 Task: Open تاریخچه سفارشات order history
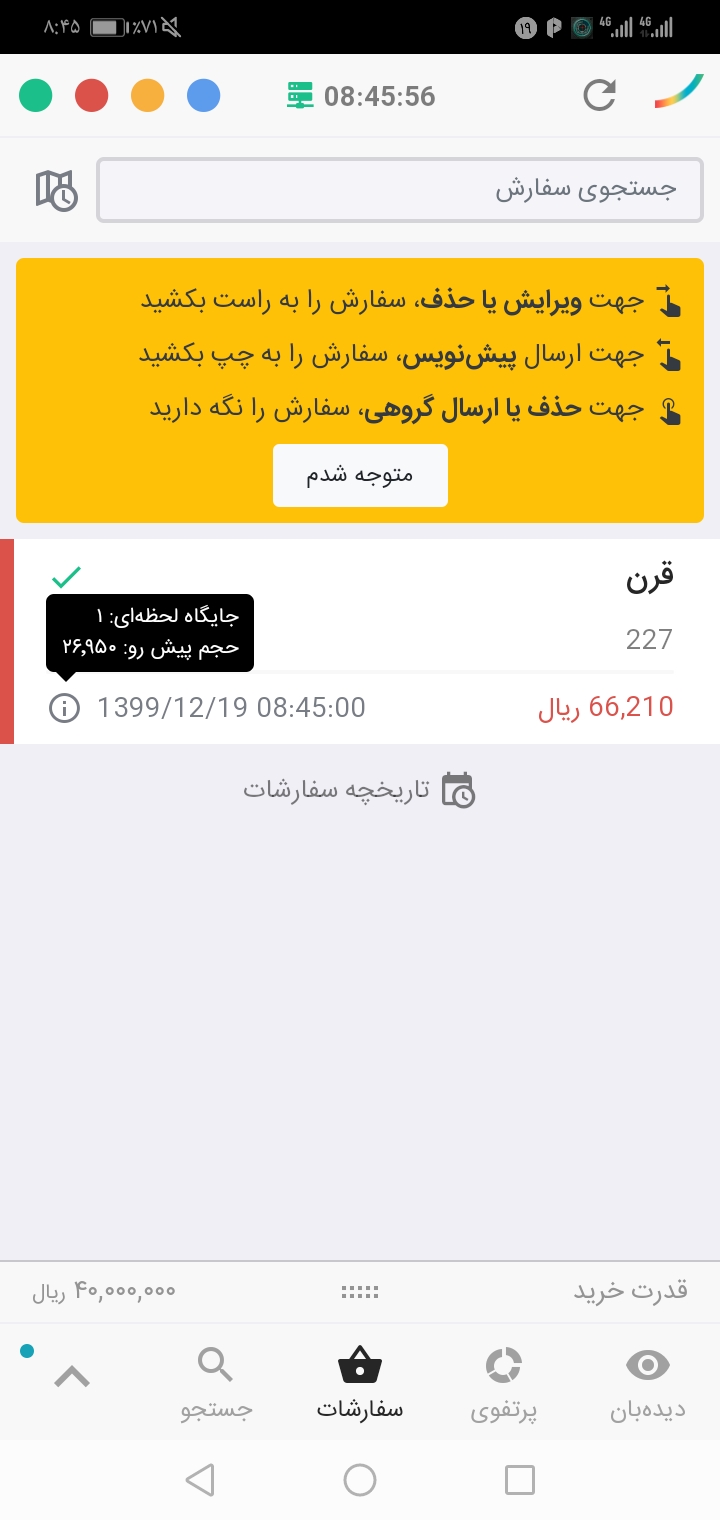[x=360, y=790]
